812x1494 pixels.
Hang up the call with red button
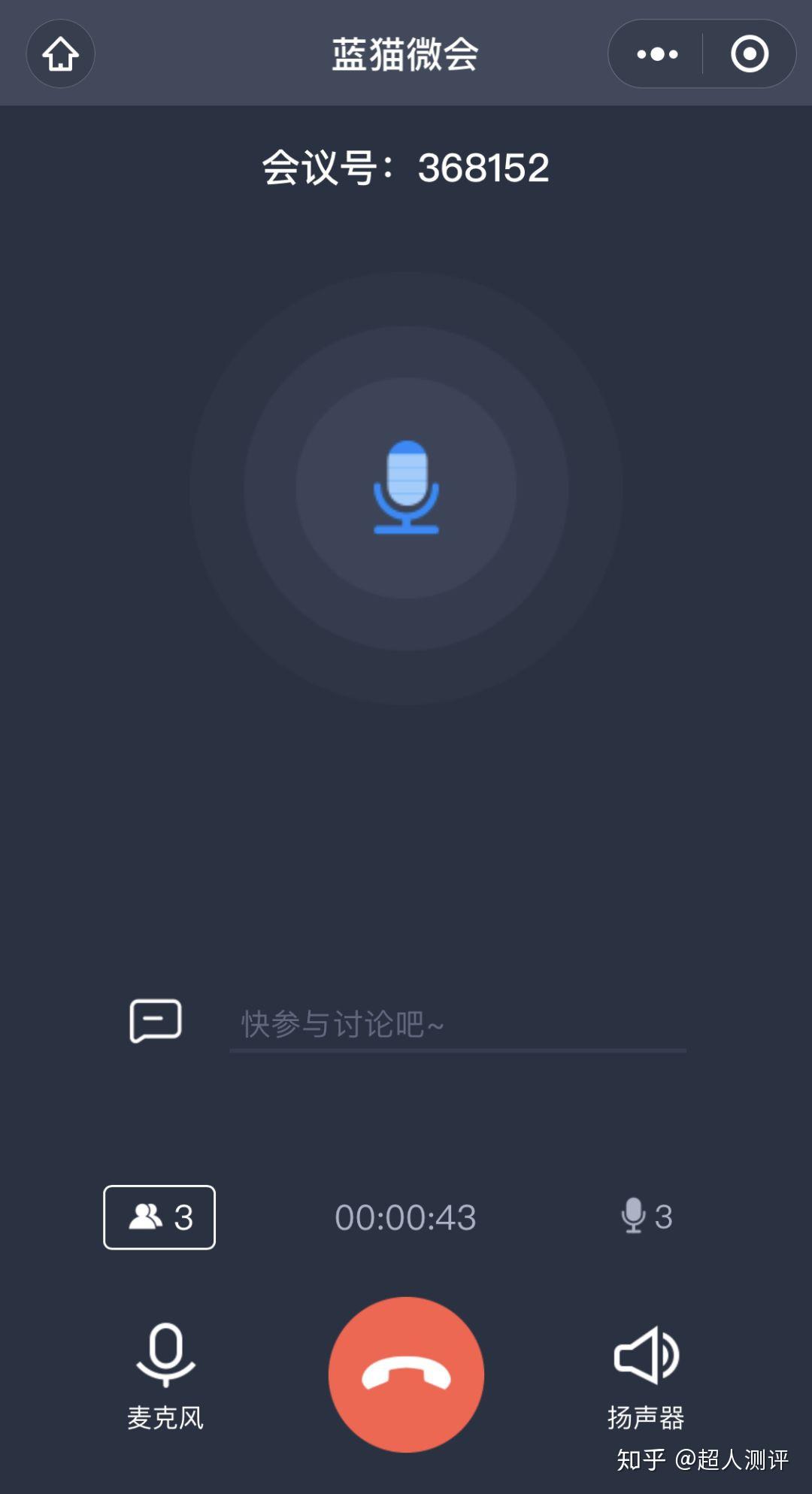pyautogui.click(x=406, y=1374)
